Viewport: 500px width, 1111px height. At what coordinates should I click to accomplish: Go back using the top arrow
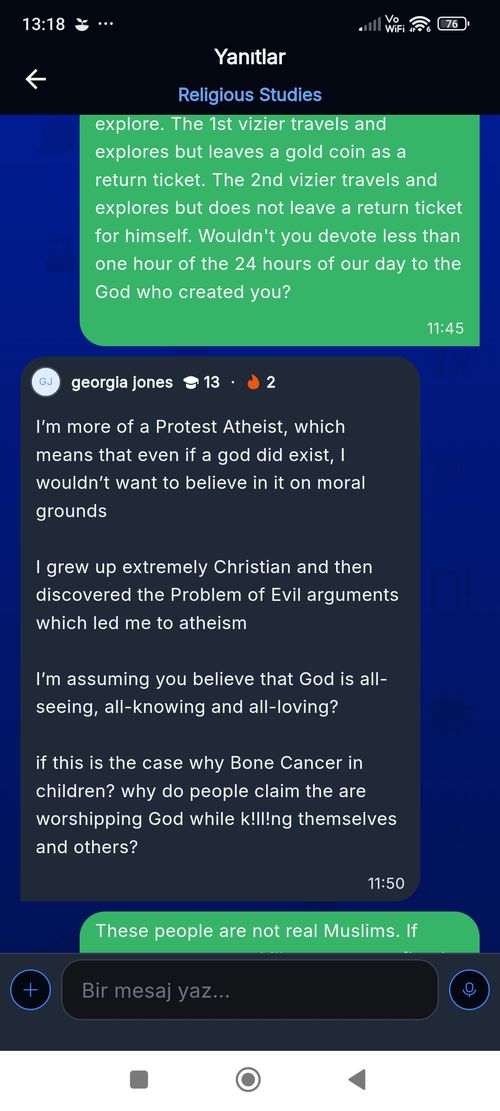[x=35, y=79]
